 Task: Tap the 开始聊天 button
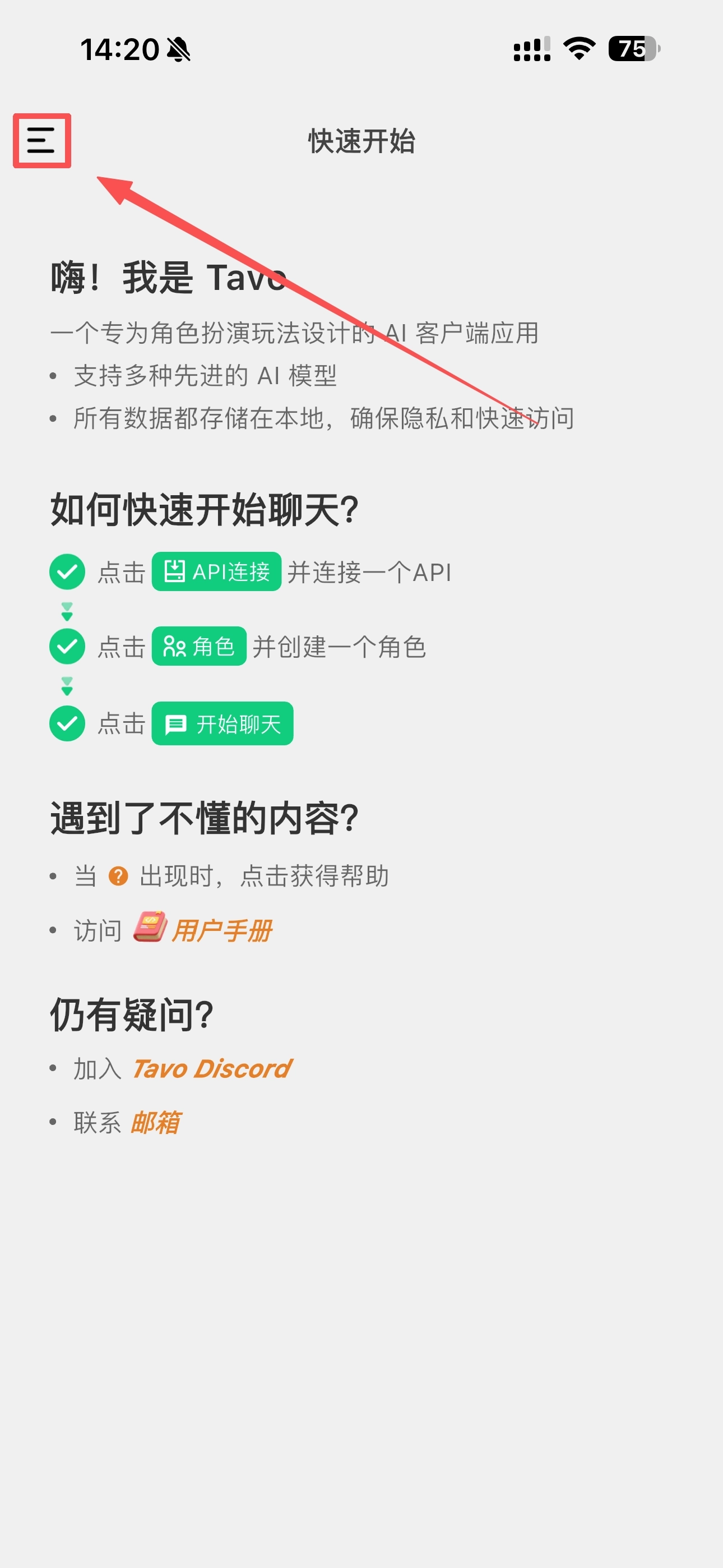pyautogui.click(x=222, y=723)
